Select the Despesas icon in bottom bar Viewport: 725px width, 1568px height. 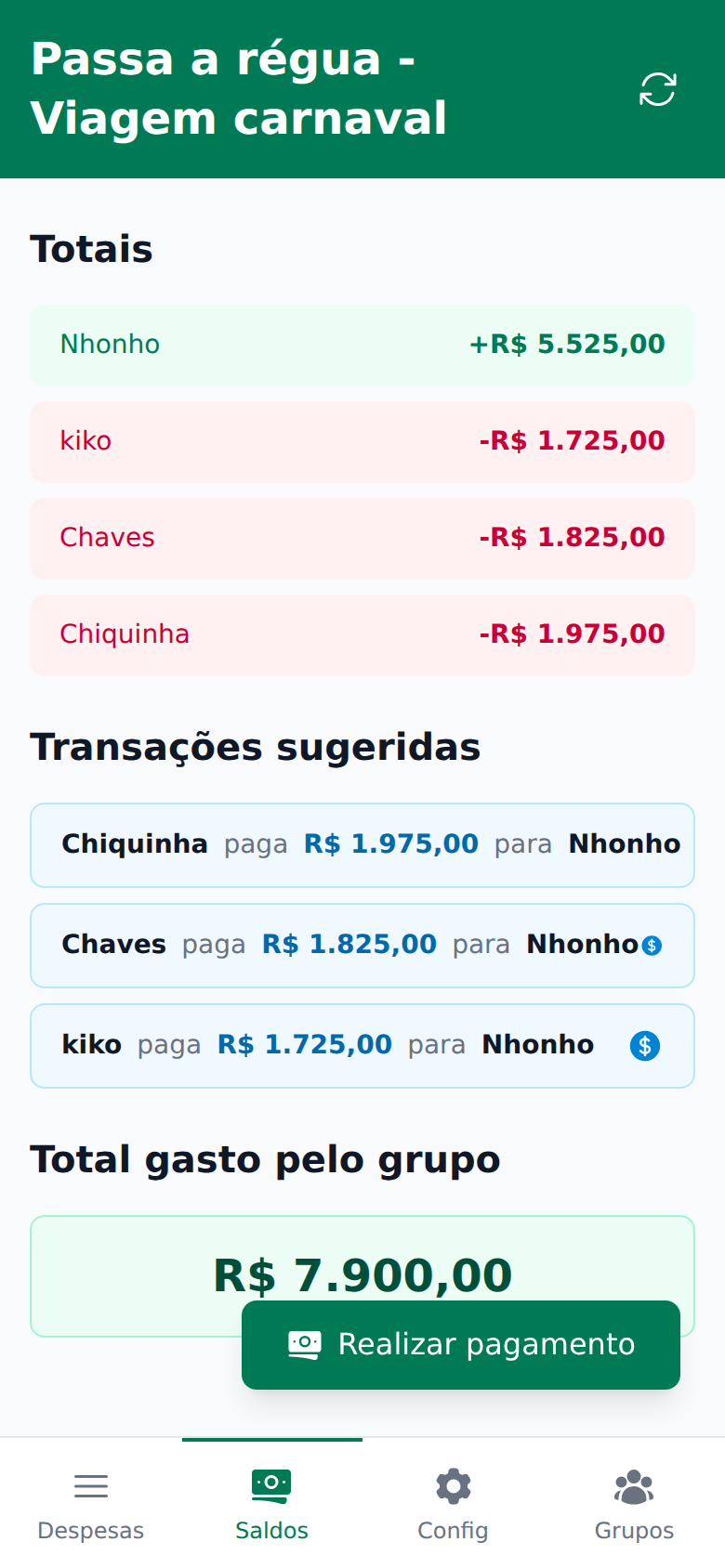tap(90, 1485)
